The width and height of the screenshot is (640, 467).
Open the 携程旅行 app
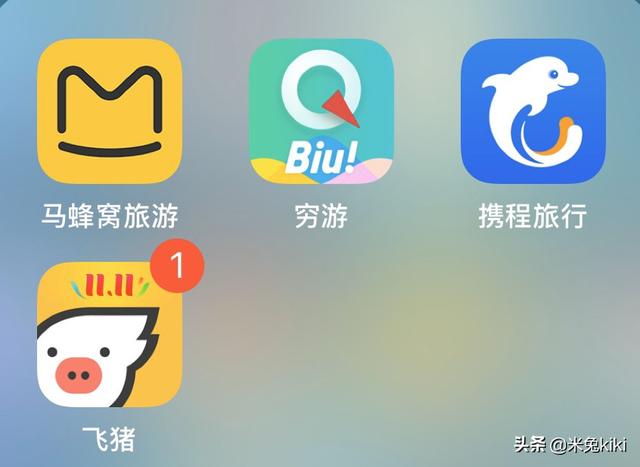pos(532,111)
